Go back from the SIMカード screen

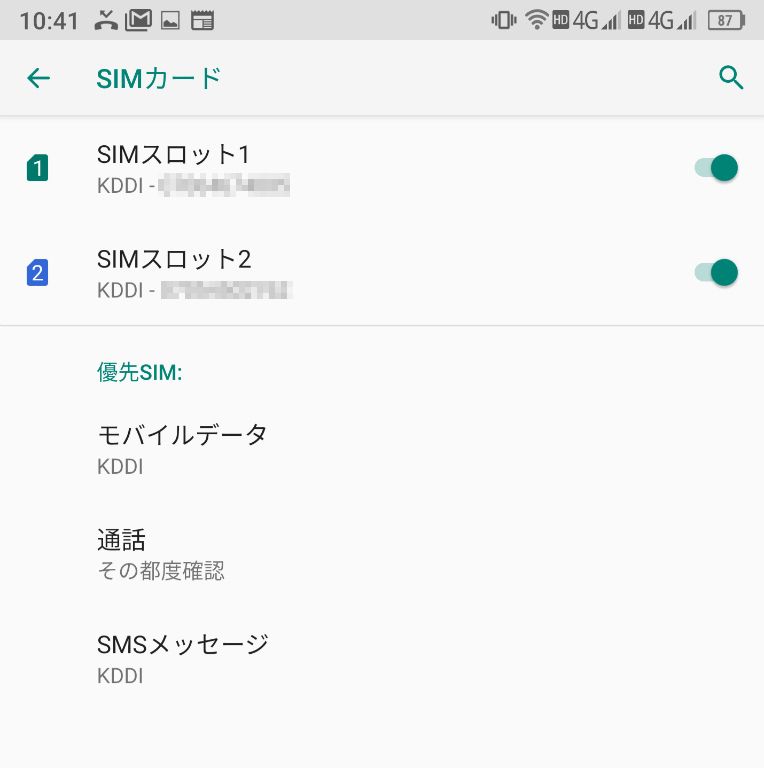point(38,78)
